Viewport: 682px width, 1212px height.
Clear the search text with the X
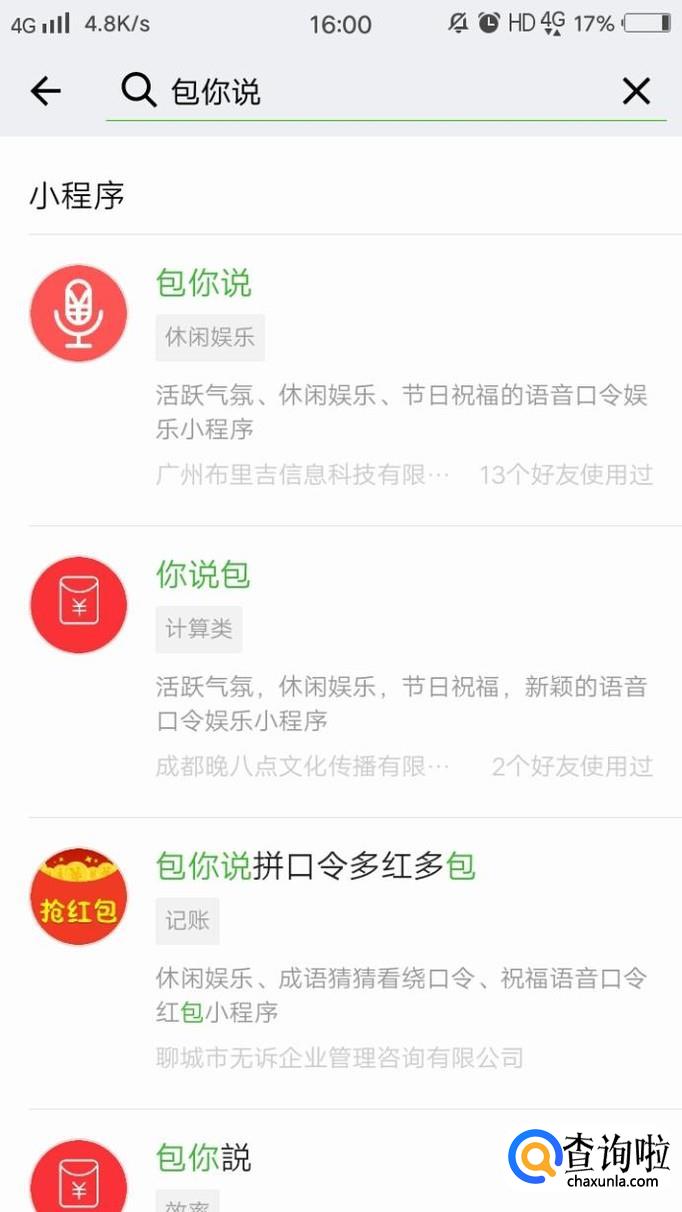636,92
